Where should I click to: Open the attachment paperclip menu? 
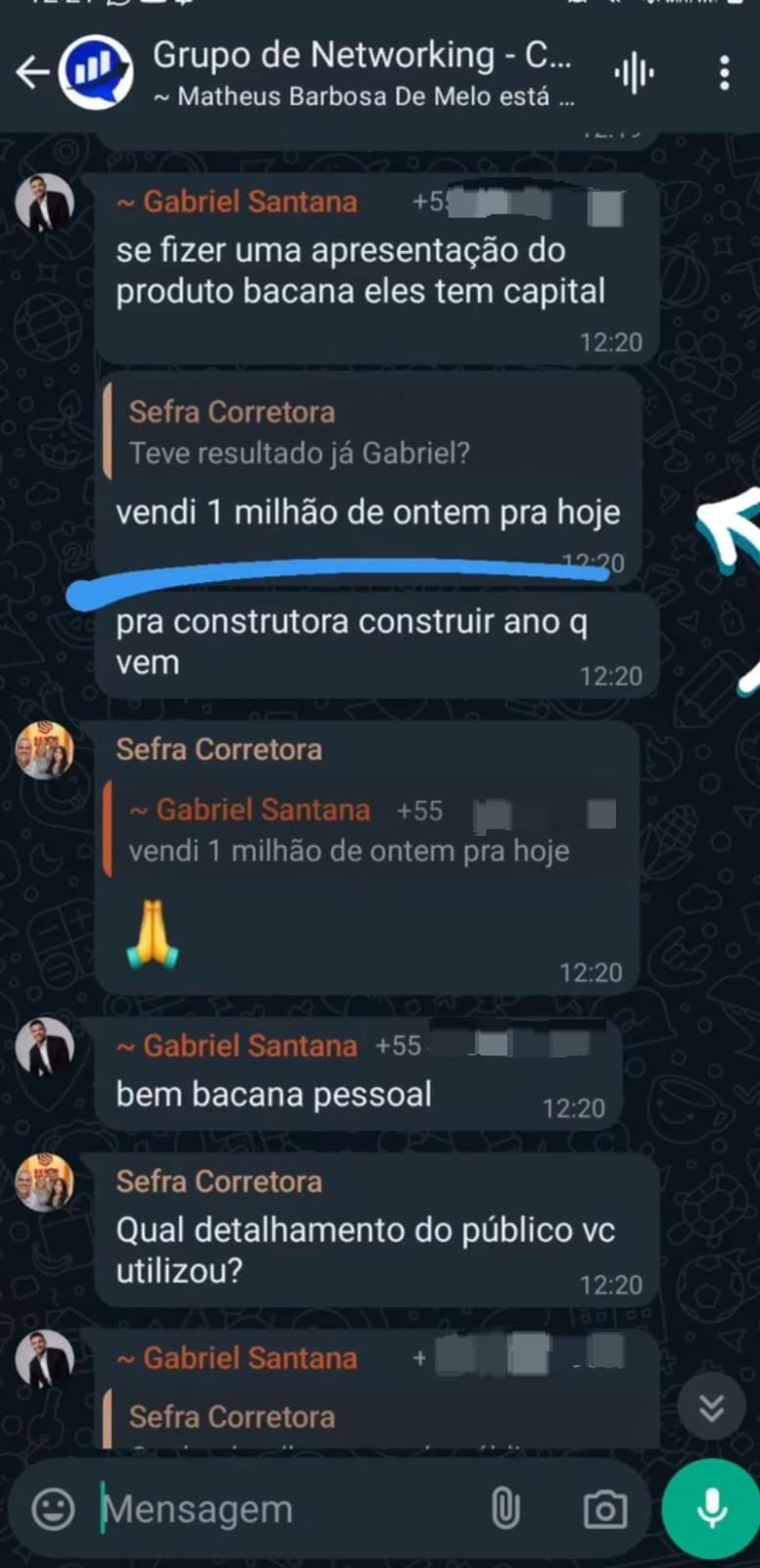[505, 1509]
